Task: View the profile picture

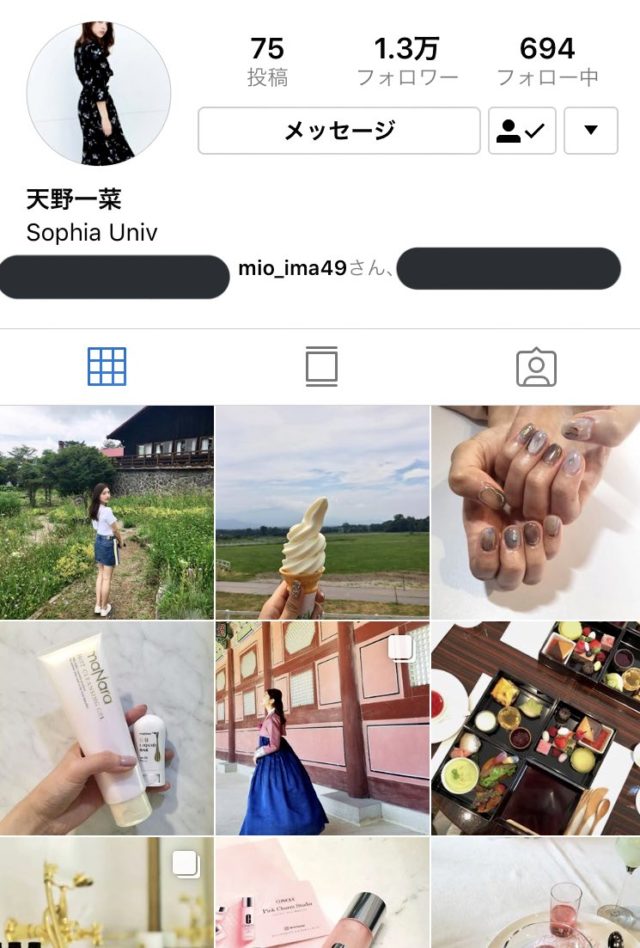Action: click(98, 93)
